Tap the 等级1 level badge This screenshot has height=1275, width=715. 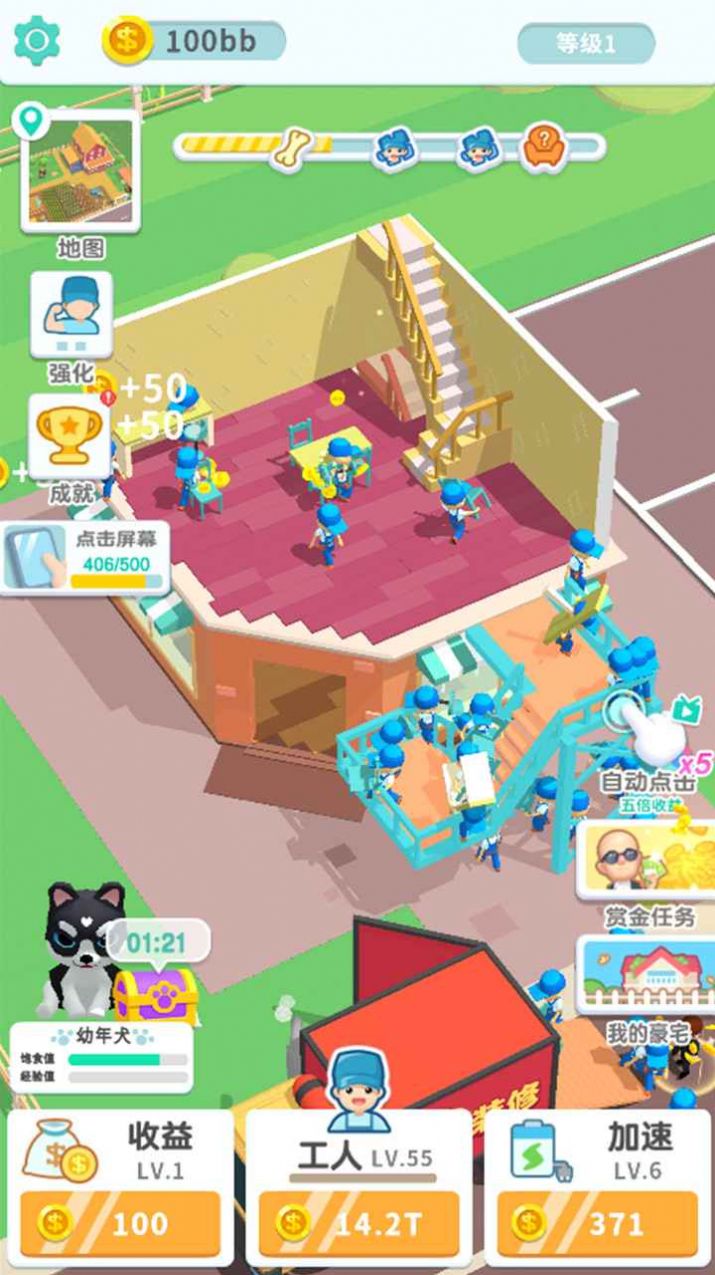[x=586, y=43]
